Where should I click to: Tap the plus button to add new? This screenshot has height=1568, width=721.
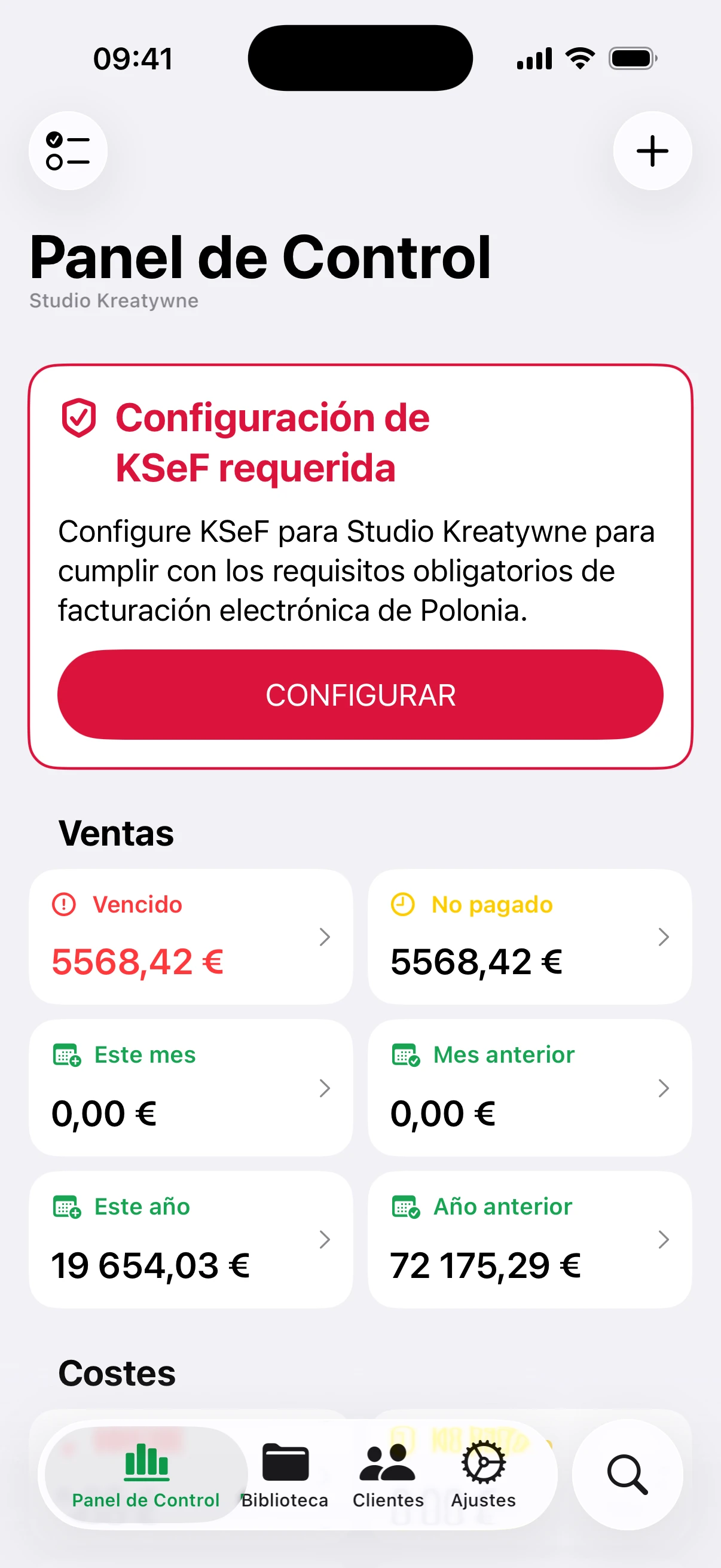(652, 151)
